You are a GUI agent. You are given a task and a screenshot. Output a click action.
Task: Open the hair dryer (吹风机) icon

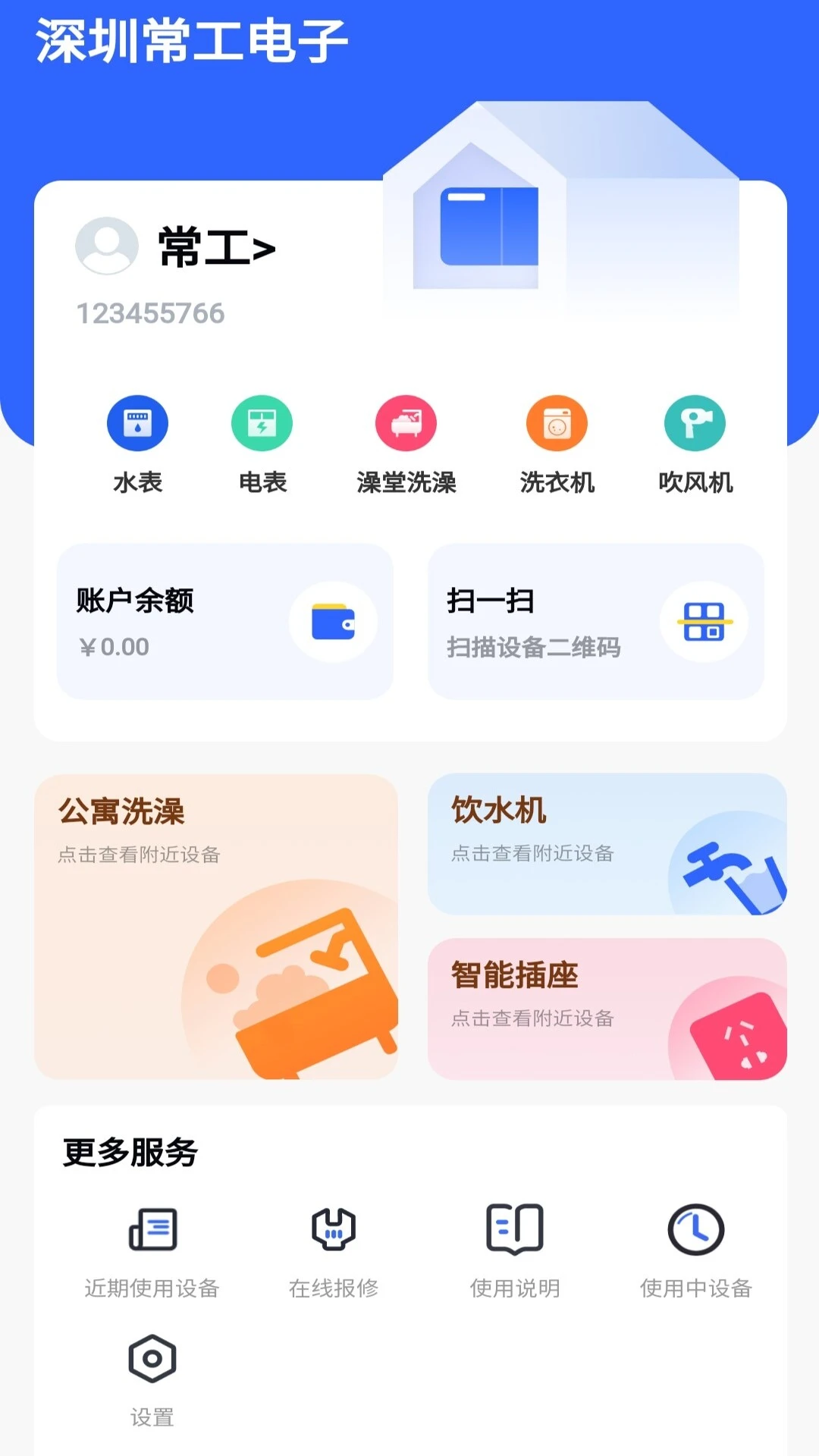coord(694,423)
